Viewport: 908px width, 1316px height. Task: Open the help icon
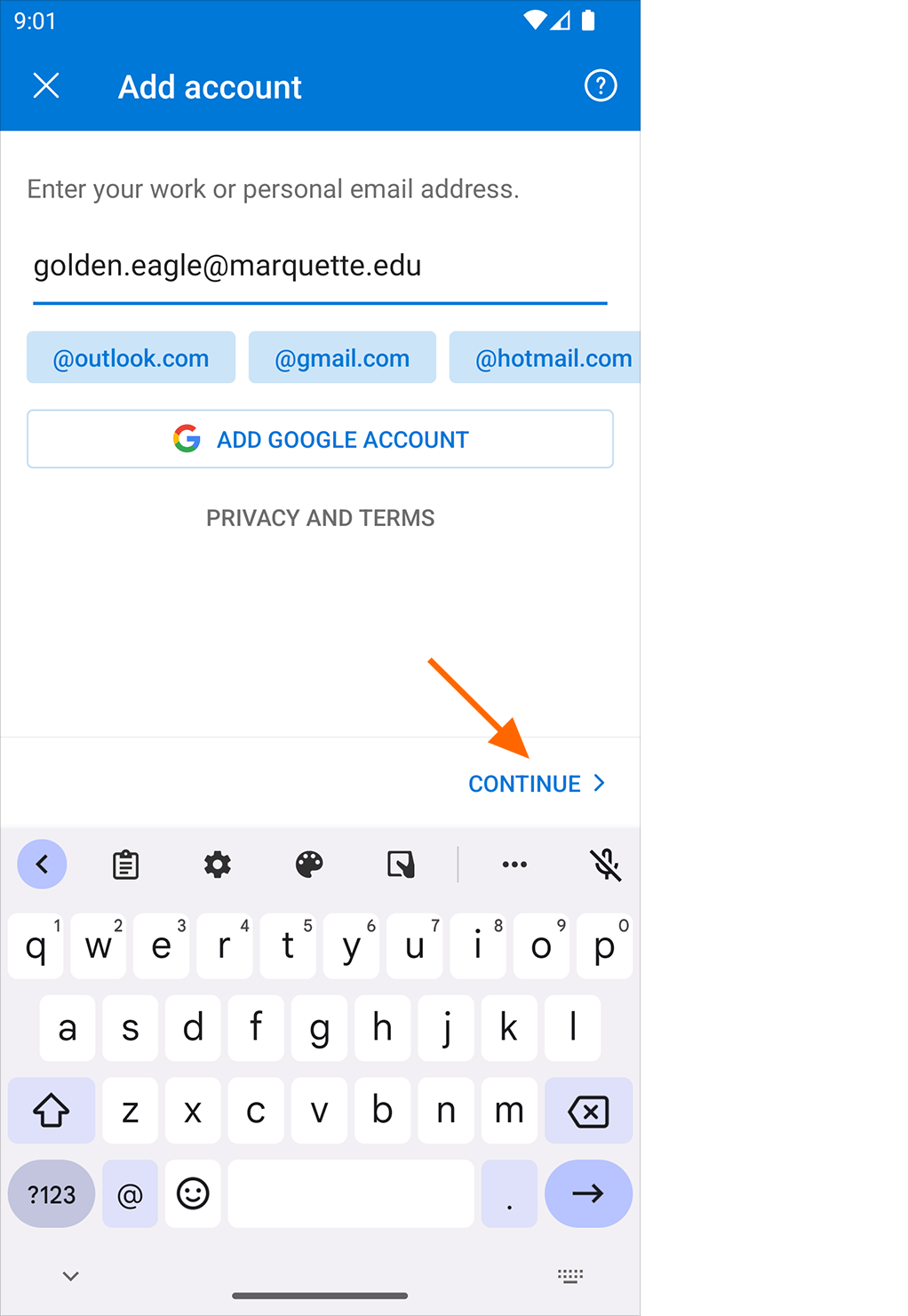tap(601, 86)
